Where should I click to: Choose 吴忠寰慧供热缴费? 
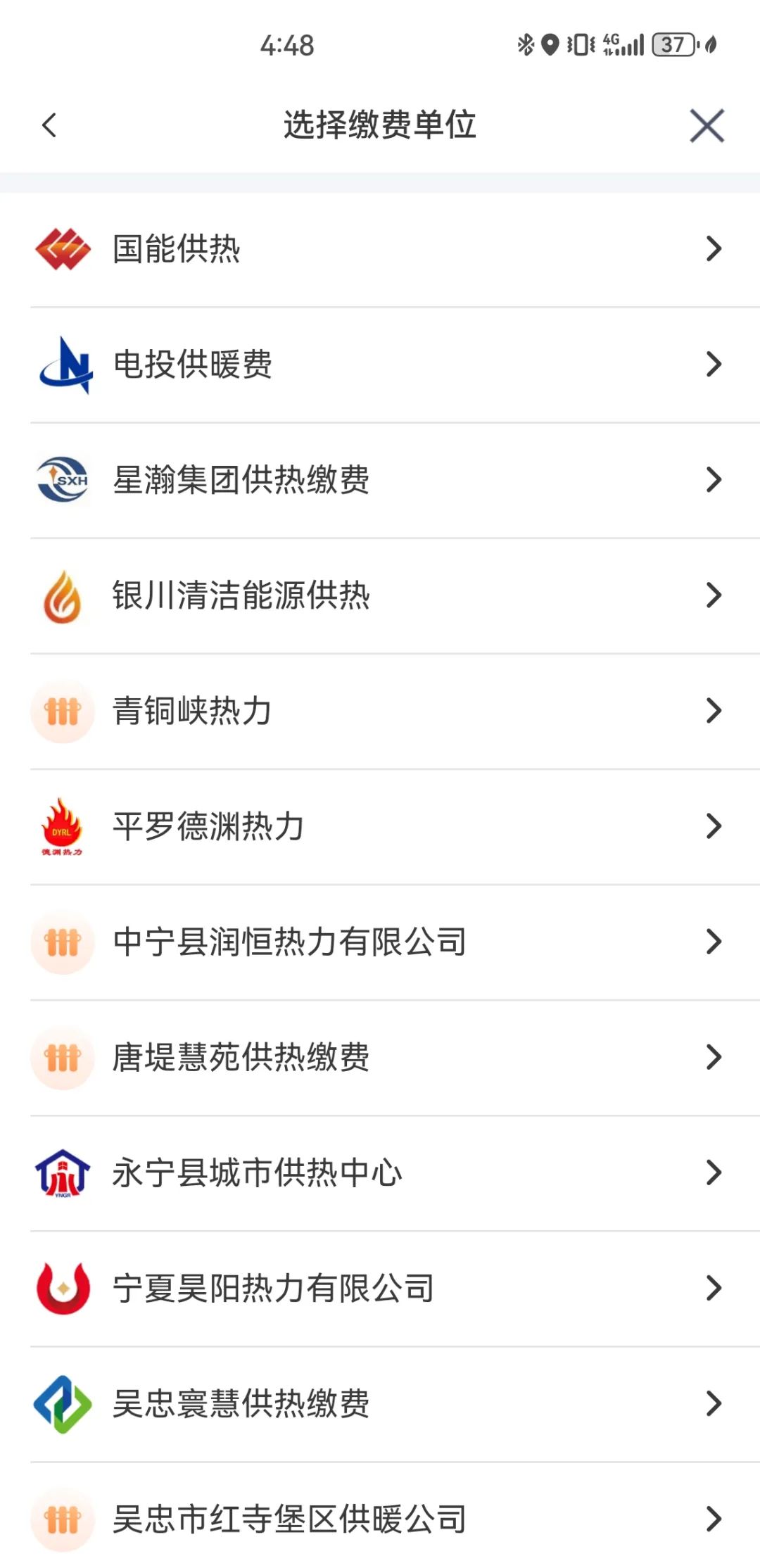tap(380, 1403)
